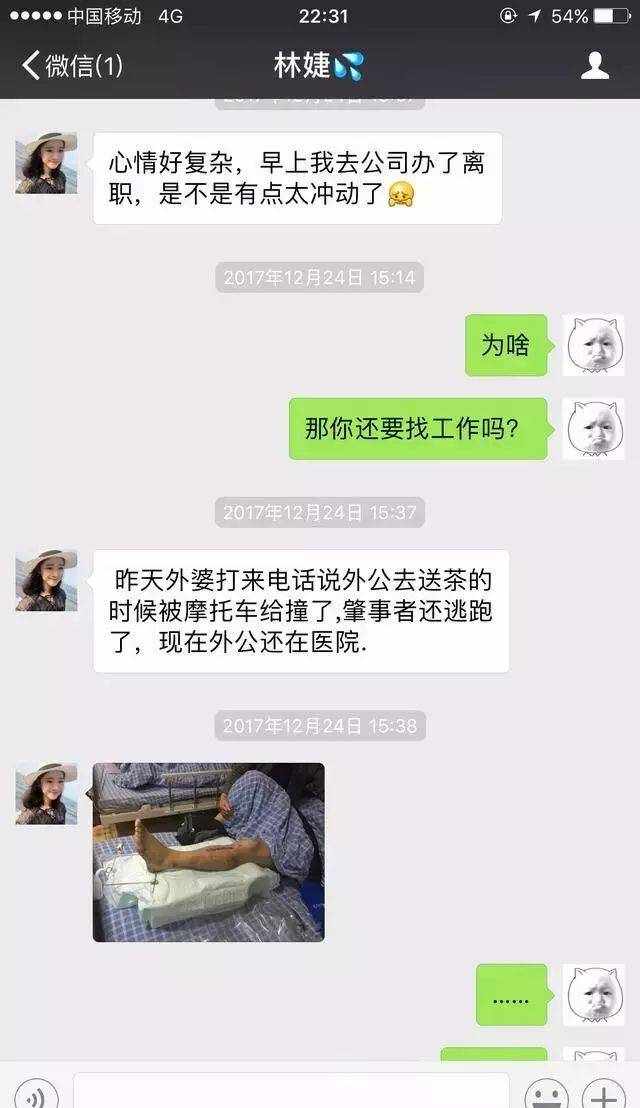Open chat info via the profile icon
Viewport: 640px width, 1108px height.
pyautogui.click(x=595, y=65)
